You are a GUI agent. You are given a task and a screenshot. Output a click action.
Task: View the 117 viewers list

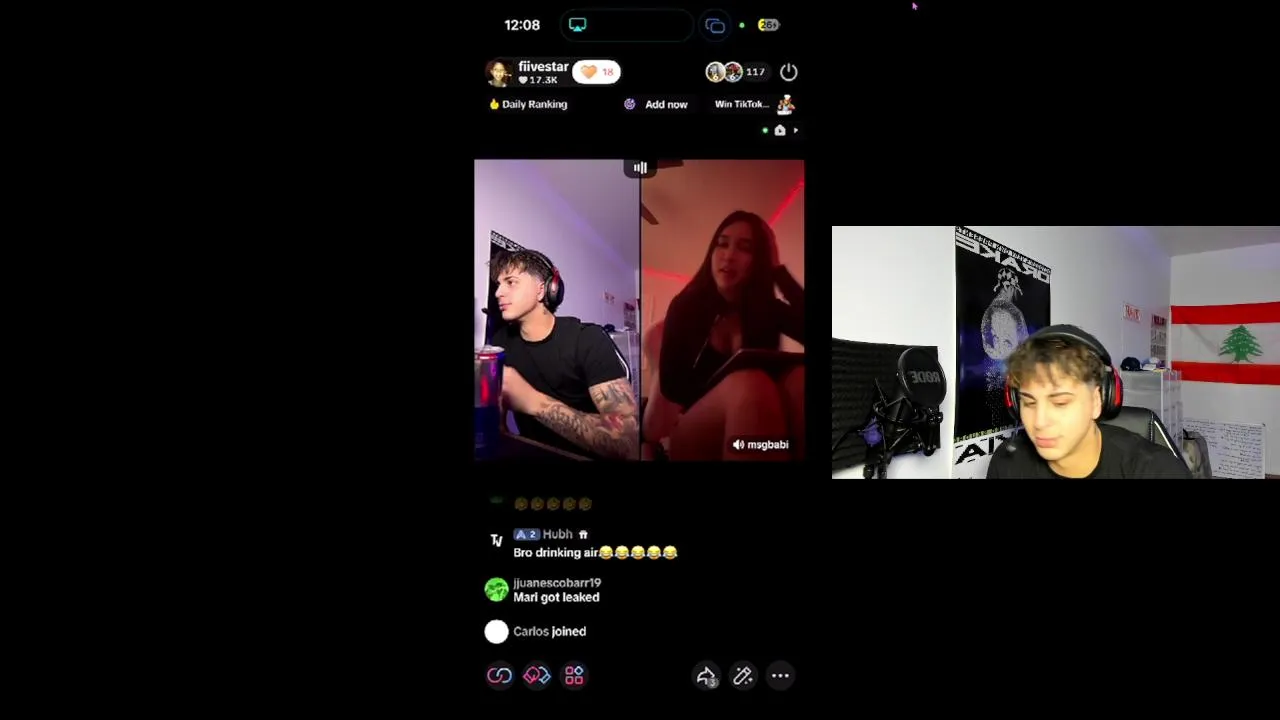(738, 72)
